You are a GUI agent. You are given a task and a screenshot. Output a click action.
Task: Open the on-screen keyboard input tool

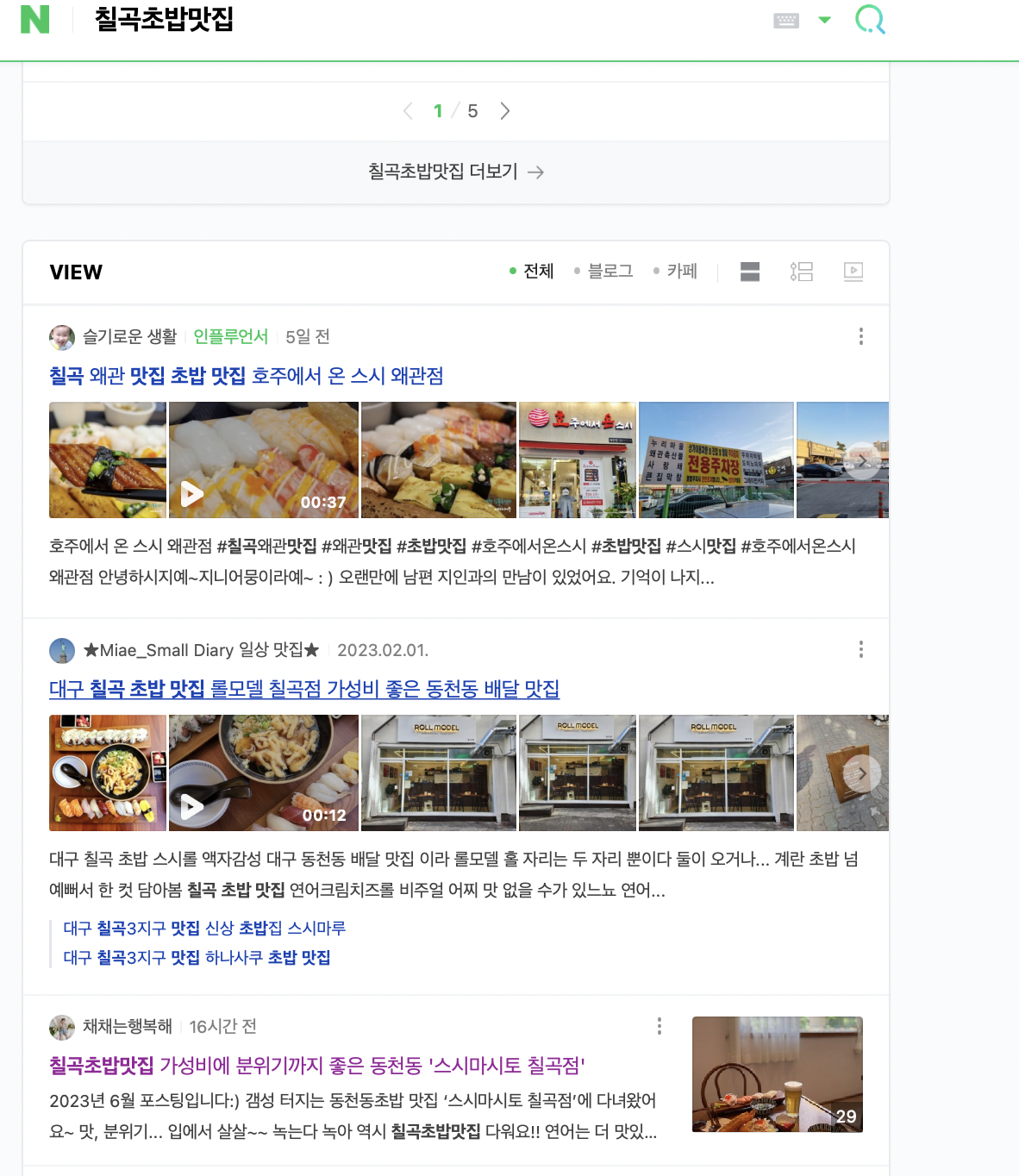click(786, 21)
